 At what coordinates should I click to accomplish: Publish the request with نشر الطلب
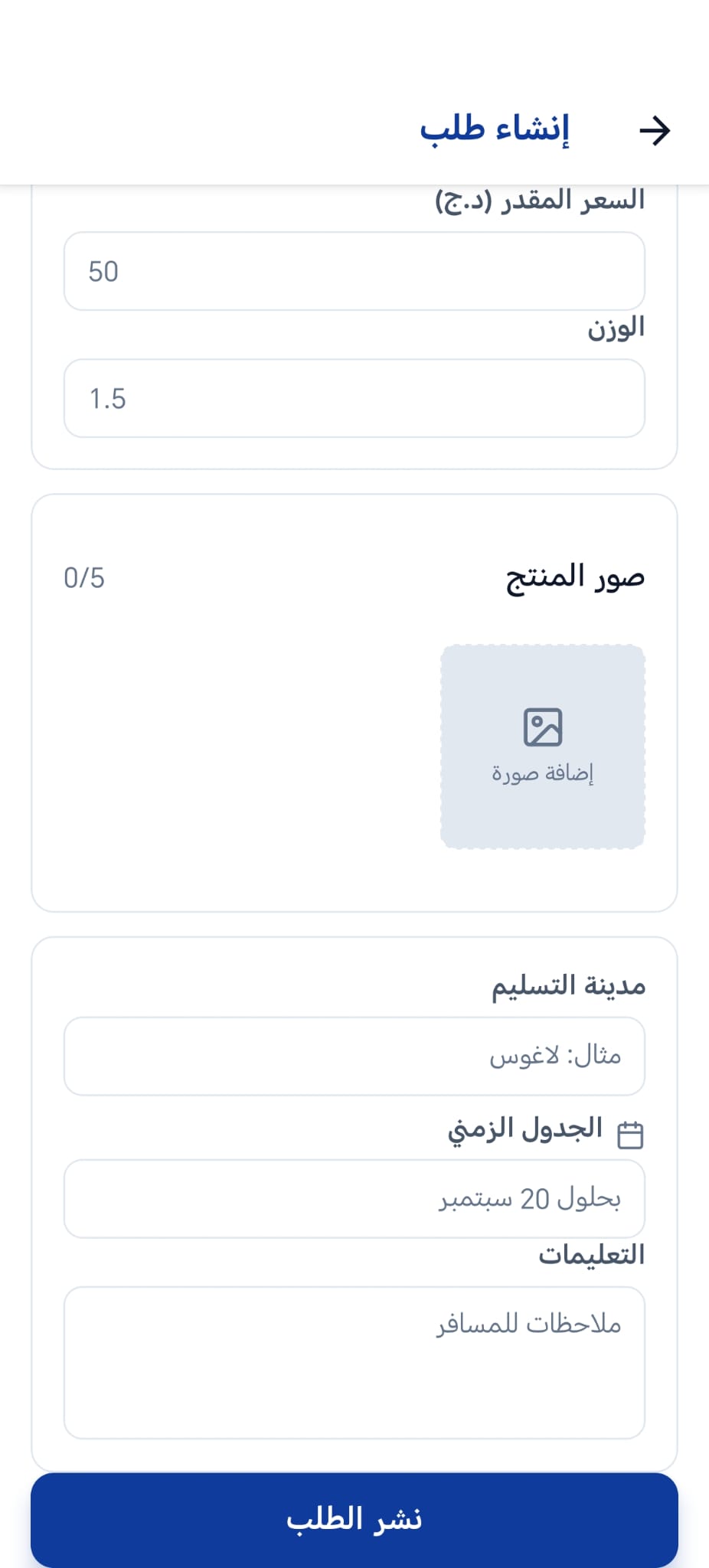[x=354, y=1519]
